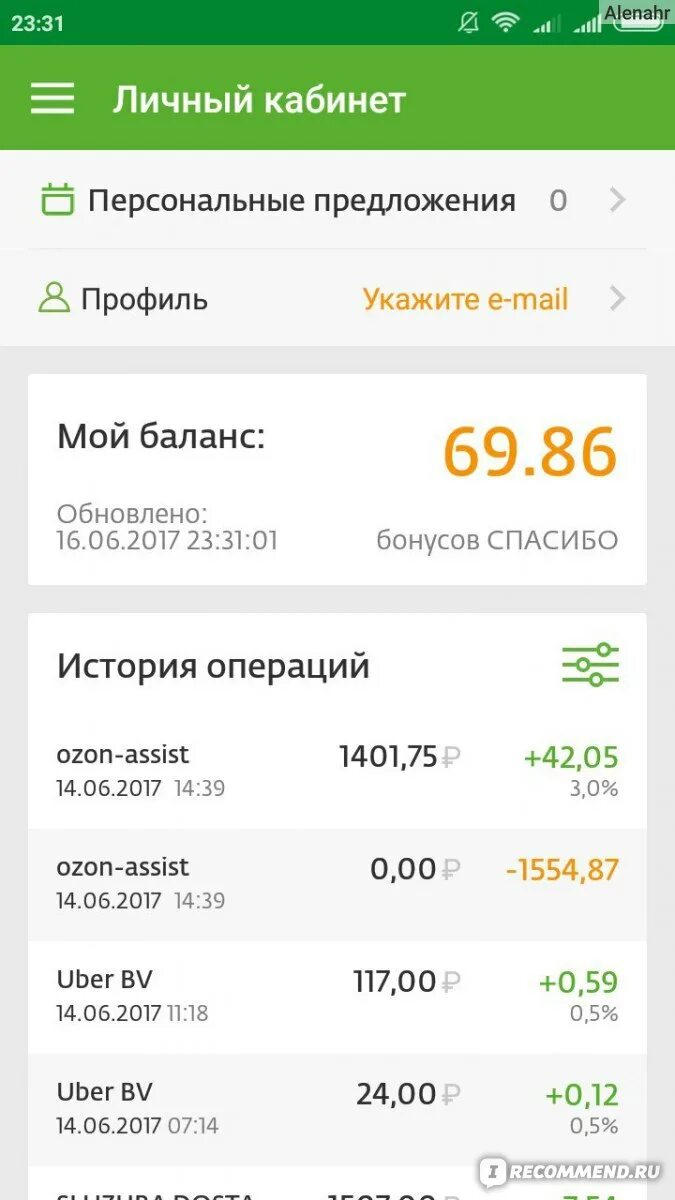Open the История операций filter icon

[x=590, y=665]
